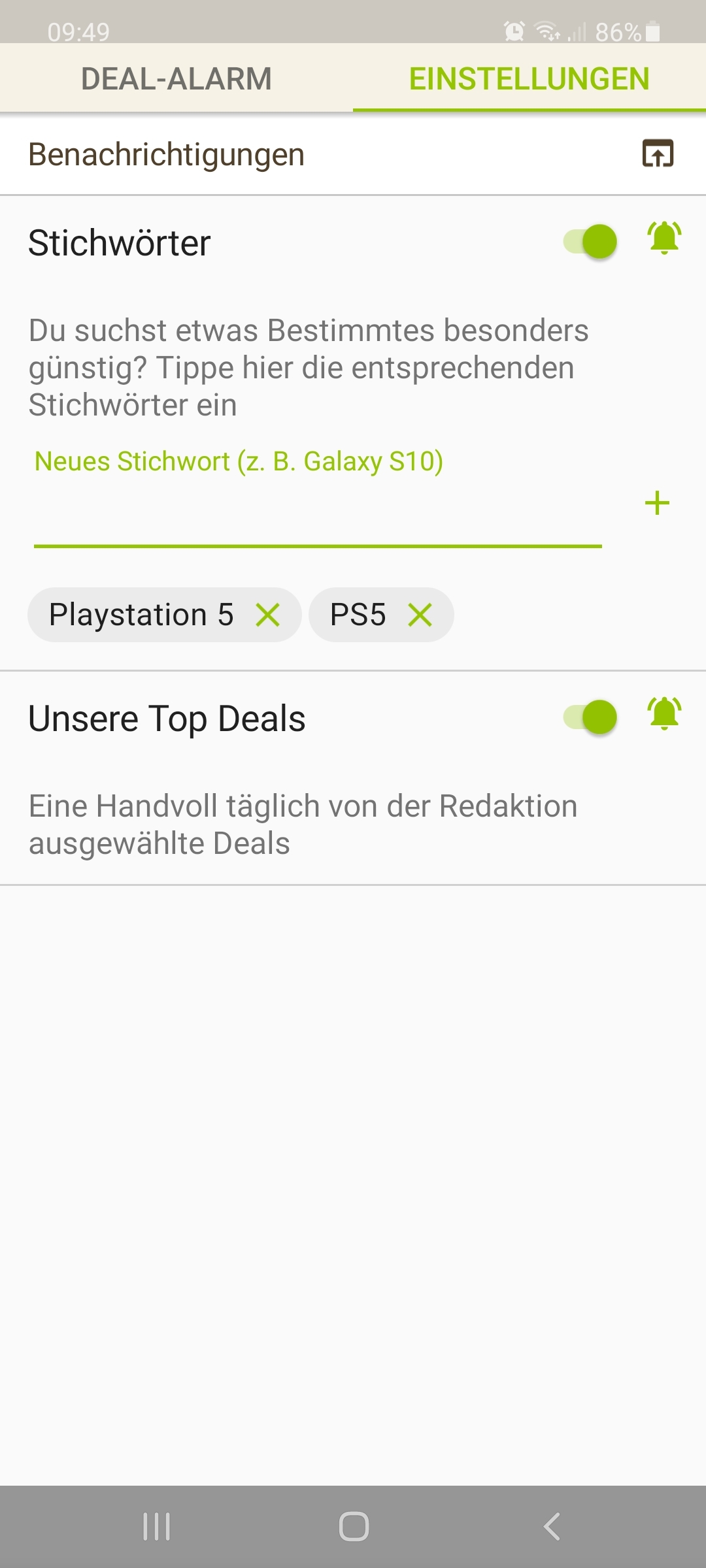The height and width of the screenshot is (1568, 706).
Task: Open the recent apps overview
Action: tap(156, 1527)
